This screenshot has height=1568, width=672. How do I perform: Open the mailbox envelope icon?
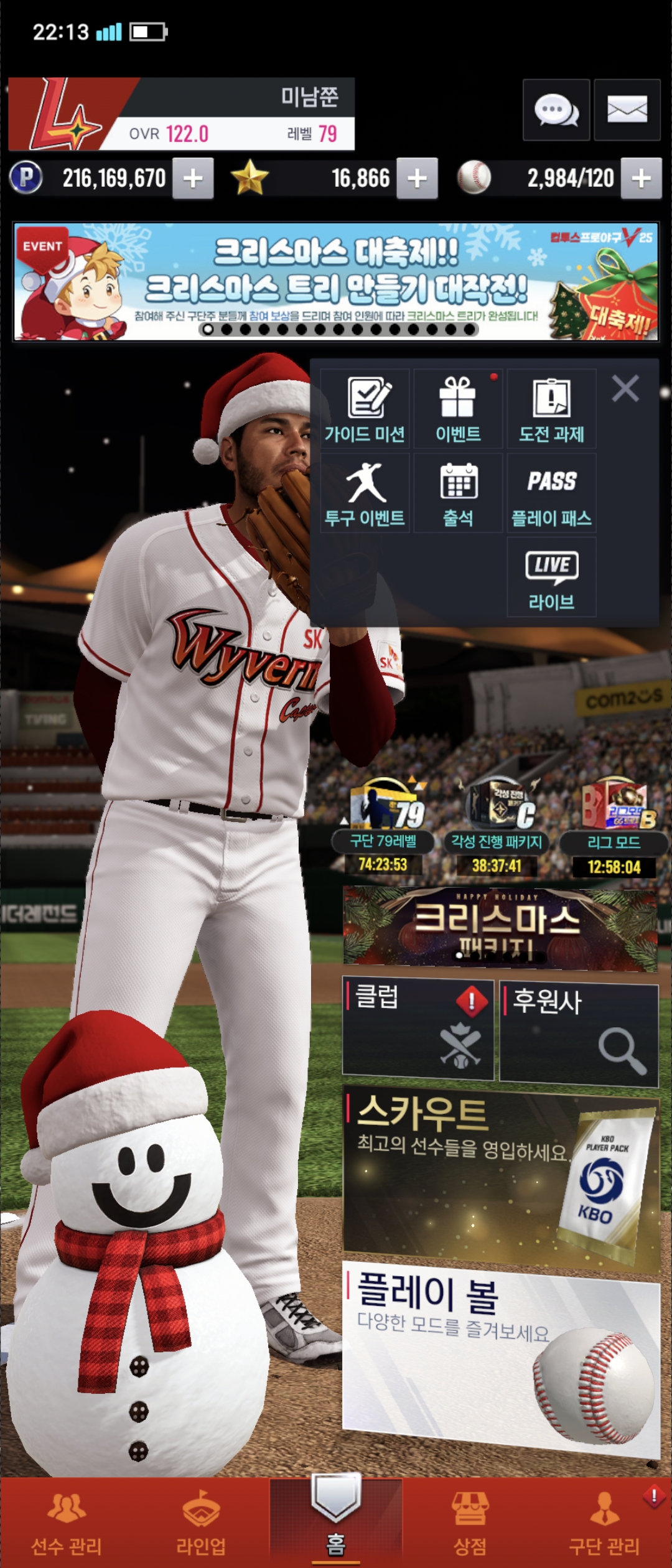click(627, 110)
